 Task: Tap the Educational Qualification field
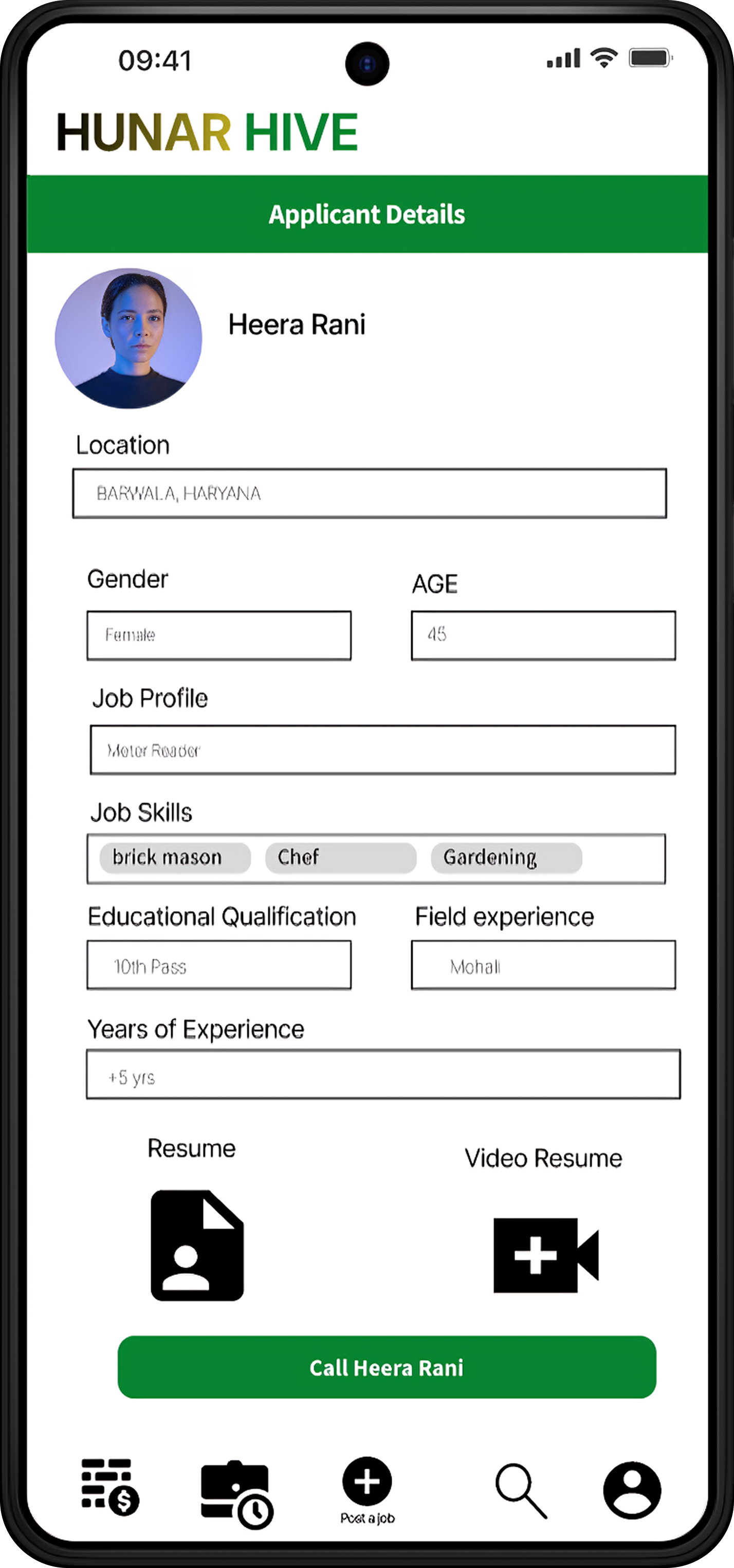[x=218, y=965]
